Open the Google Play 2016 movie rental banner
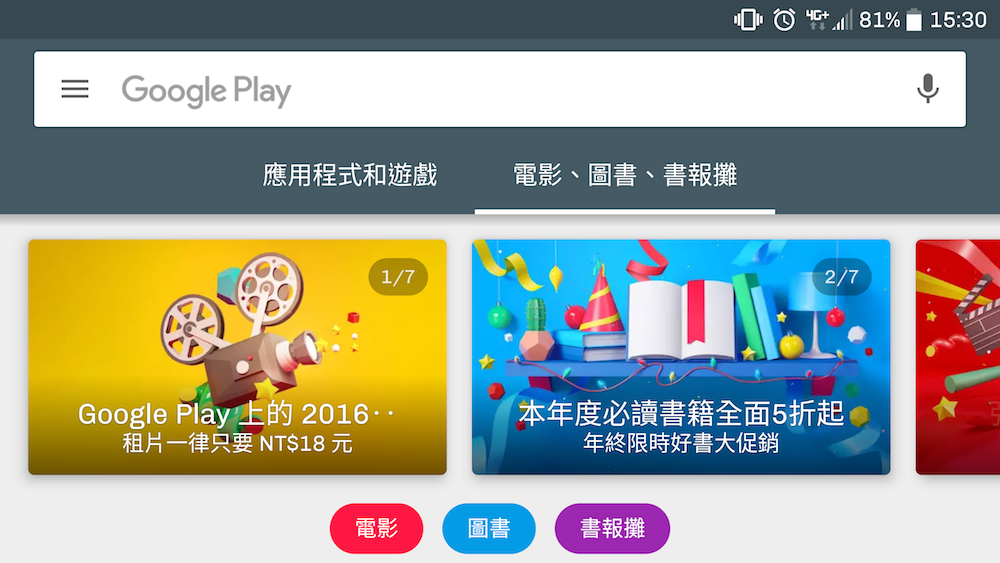This screenshot has height=563, width=1000. tap(237, 356)
